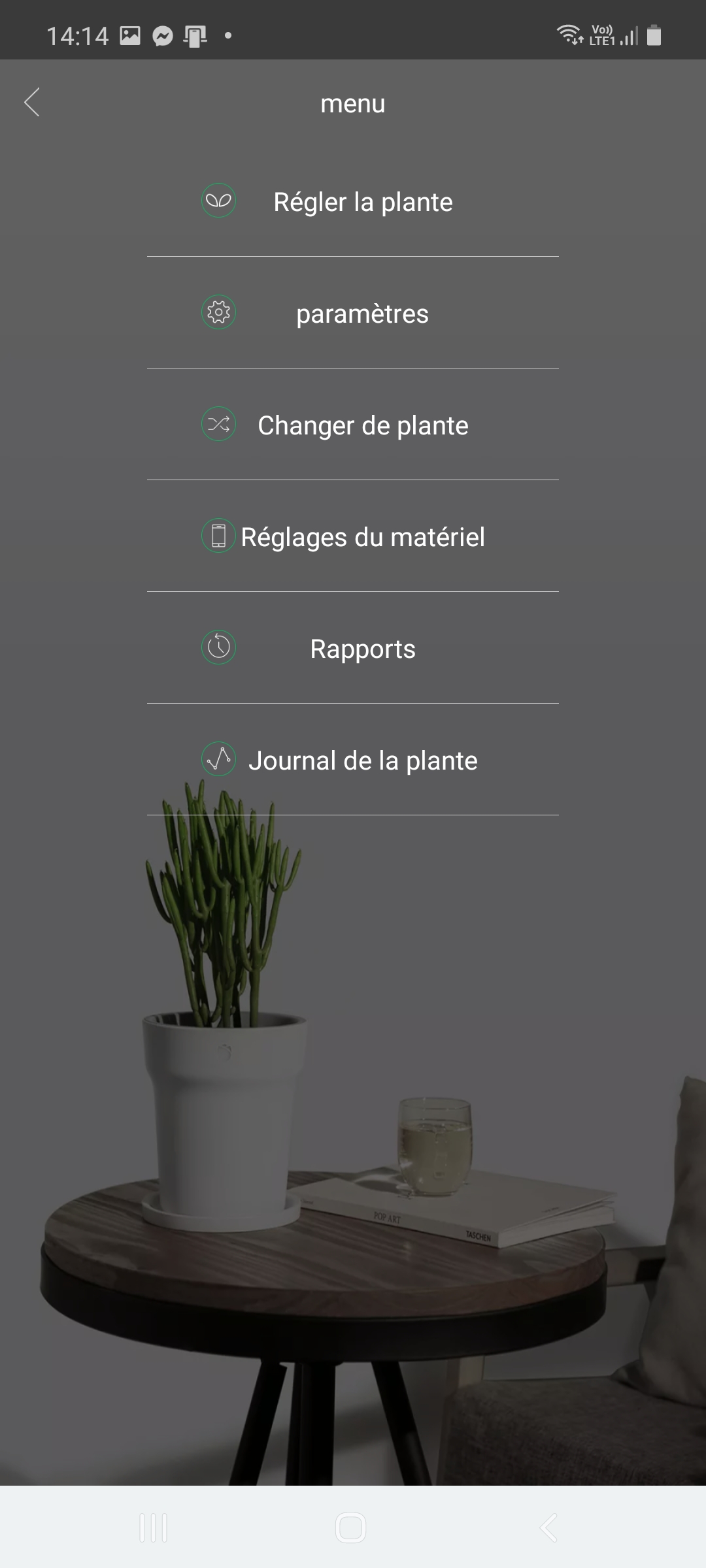Open recent apps from navigation bar

point(154,1527)
